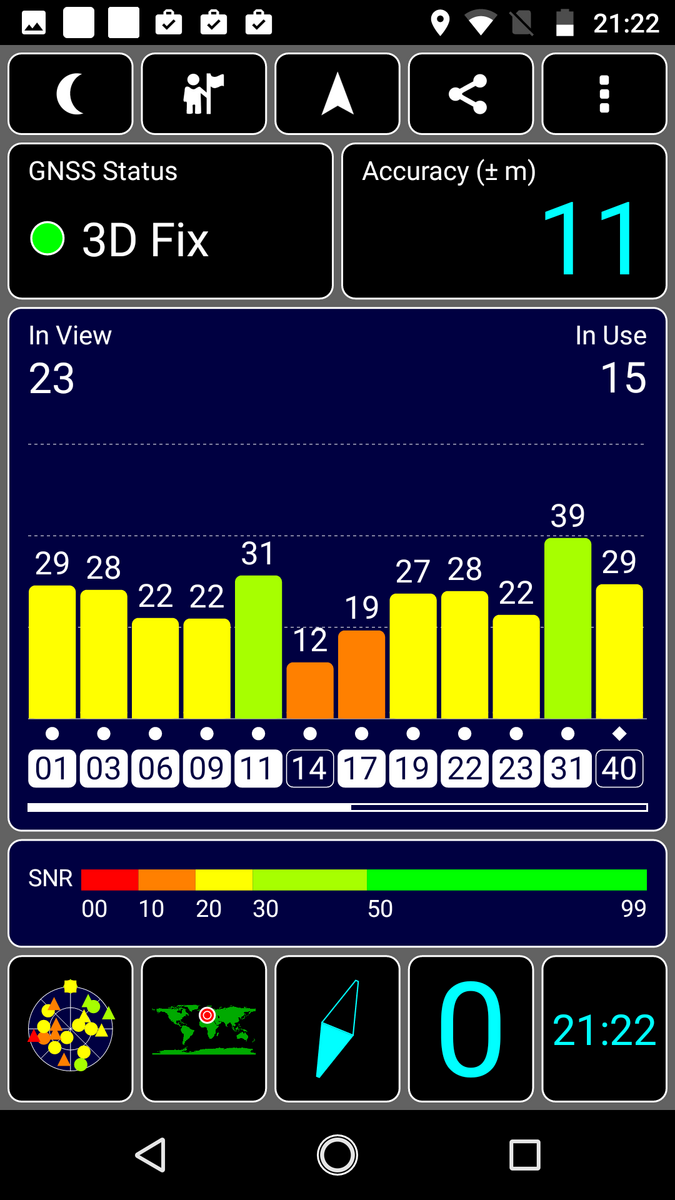The width and height of the screenshot is (675, 1200).
Task: Share the current GPS location
Action: coord(470,94)
